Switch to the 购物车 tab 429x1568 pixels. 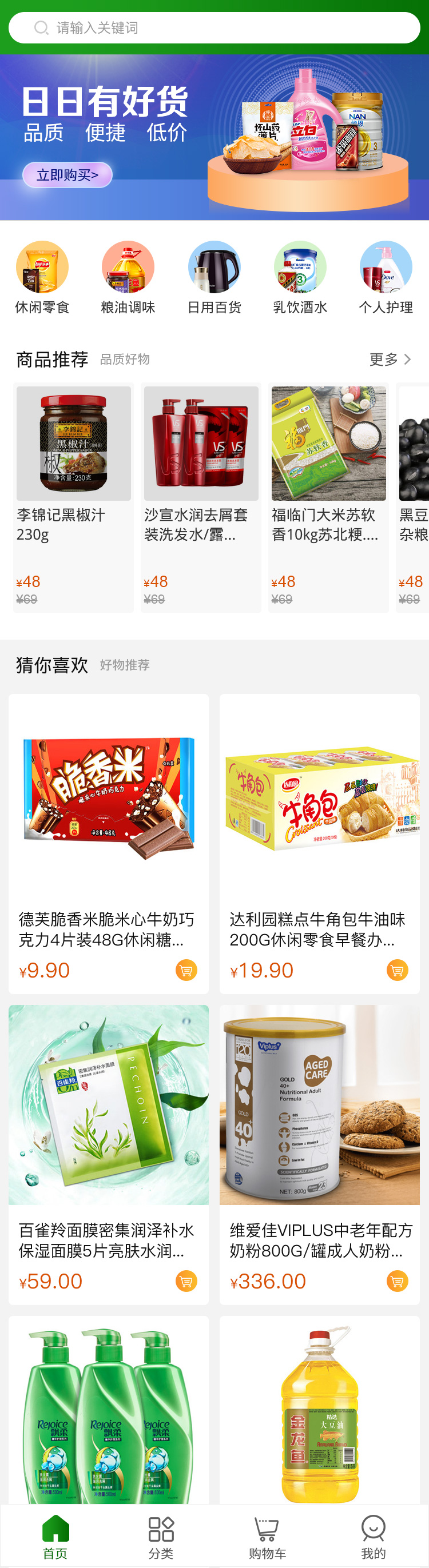click(267, 1537)
